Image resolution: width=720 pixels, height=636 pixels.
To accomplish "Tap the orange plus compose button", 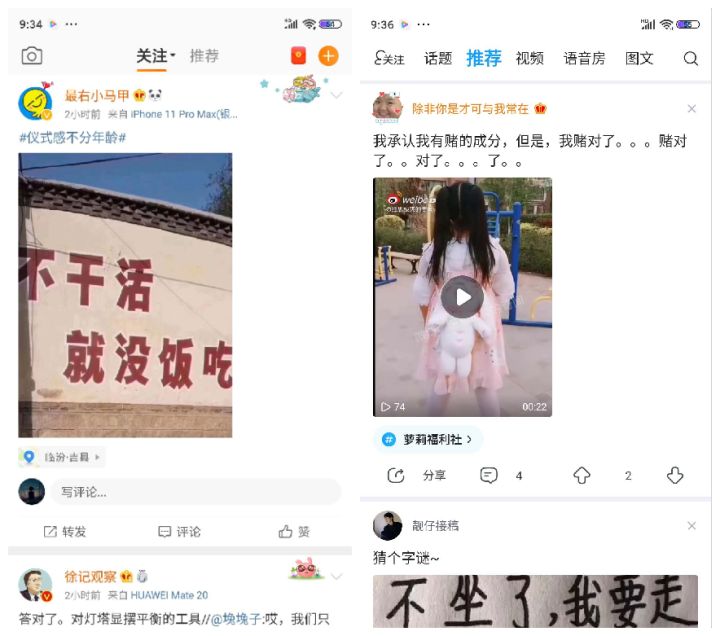I will click(x=328, y=56).
